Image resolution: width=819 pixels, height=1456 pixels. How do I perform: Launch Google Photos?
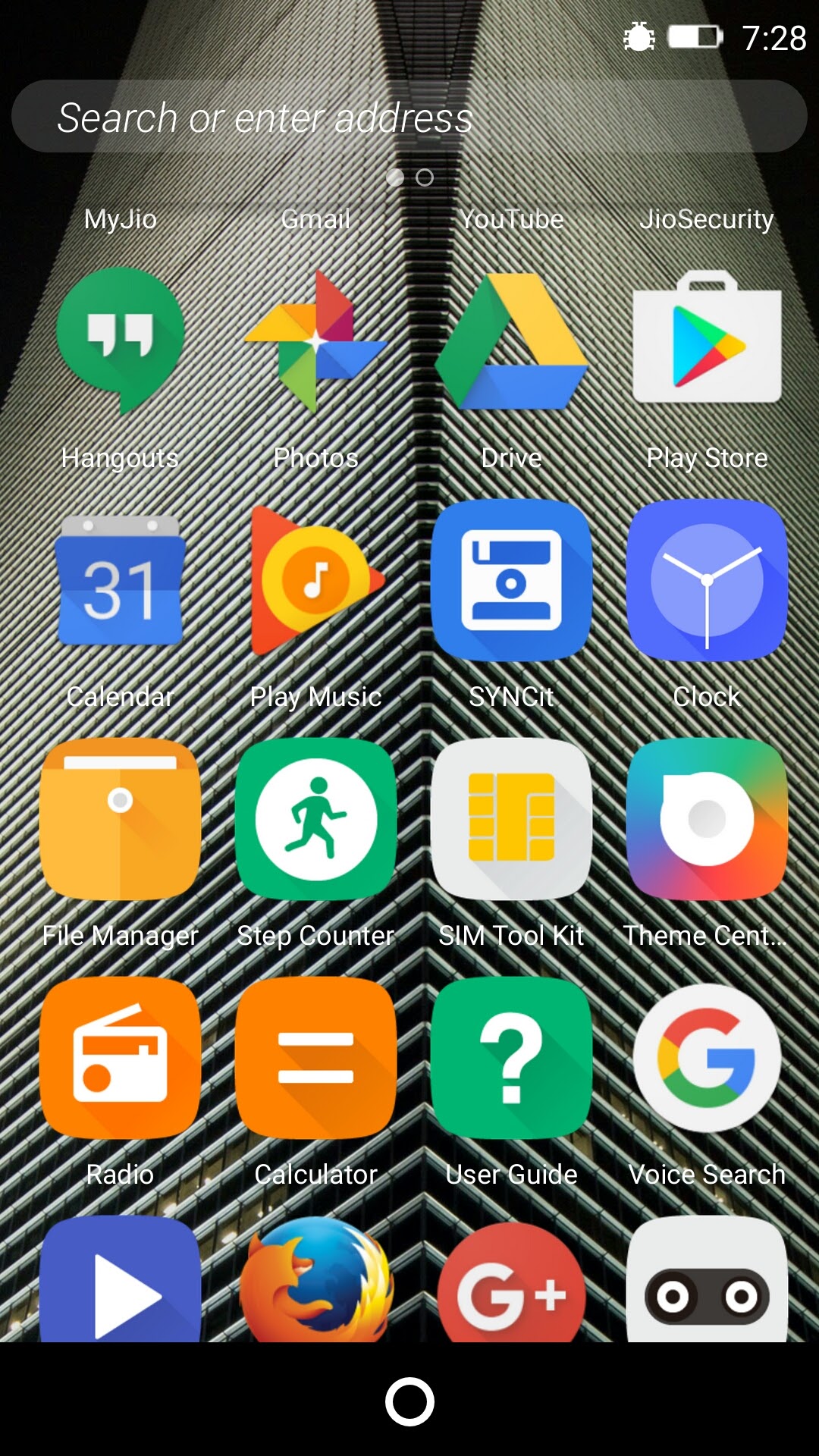coord(316,340)
